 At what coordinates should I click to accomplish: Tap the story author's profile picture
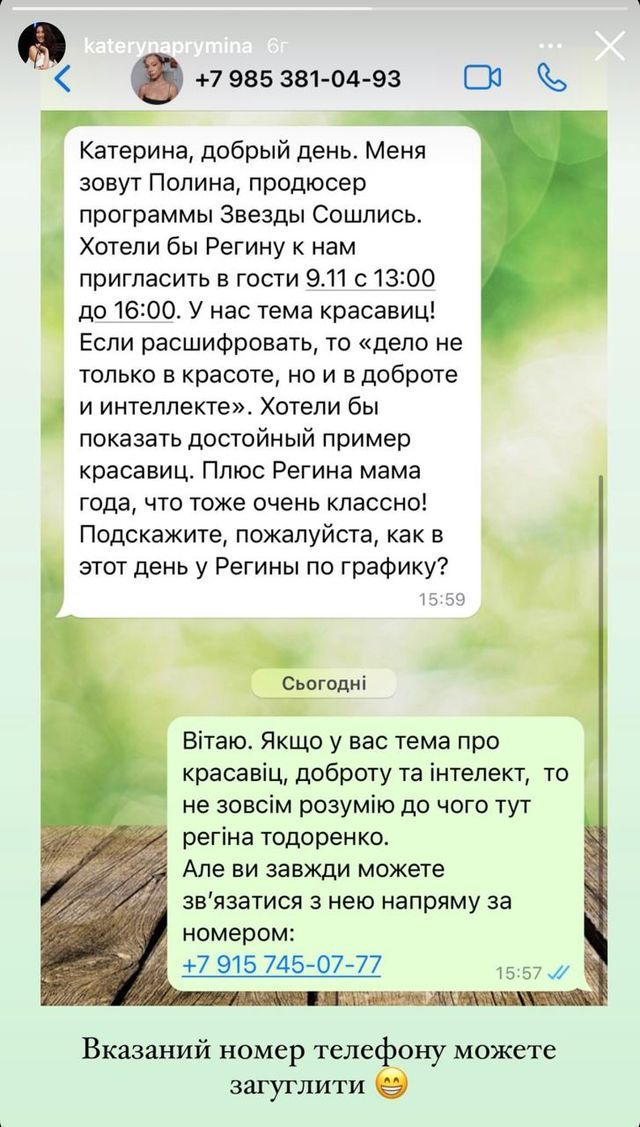pyautogui.click(x=41, y=46)
